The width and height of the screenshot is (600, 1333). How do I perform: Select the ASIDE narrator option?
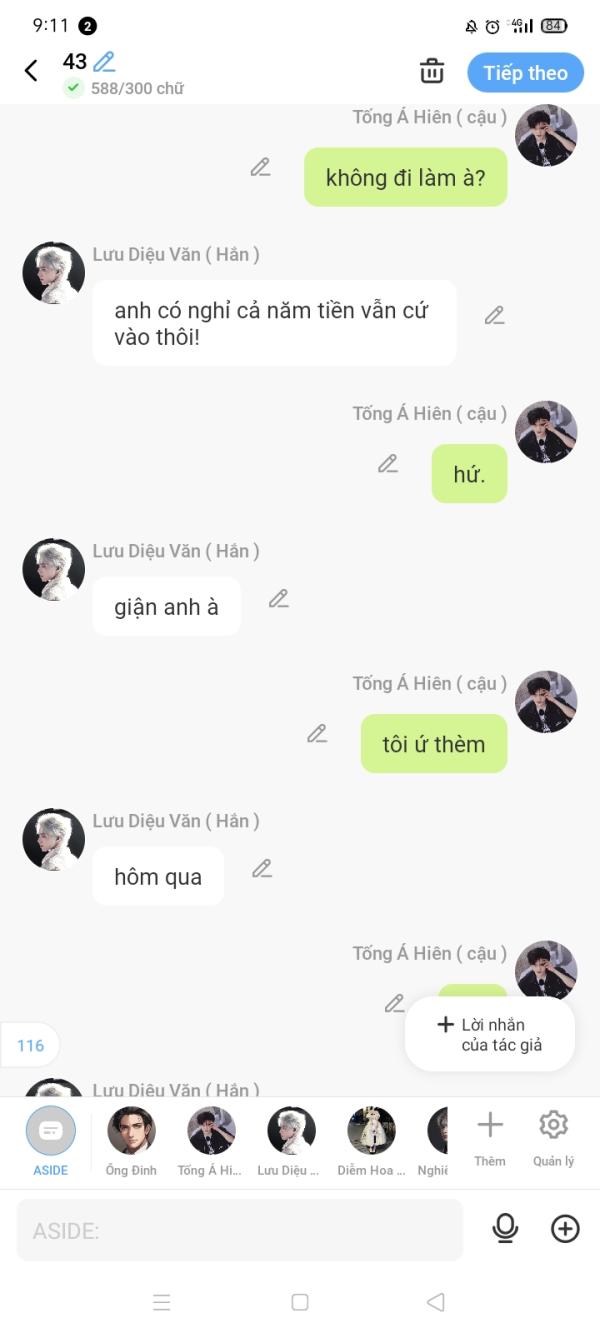pyautogui.click(x=50, y=1141)
